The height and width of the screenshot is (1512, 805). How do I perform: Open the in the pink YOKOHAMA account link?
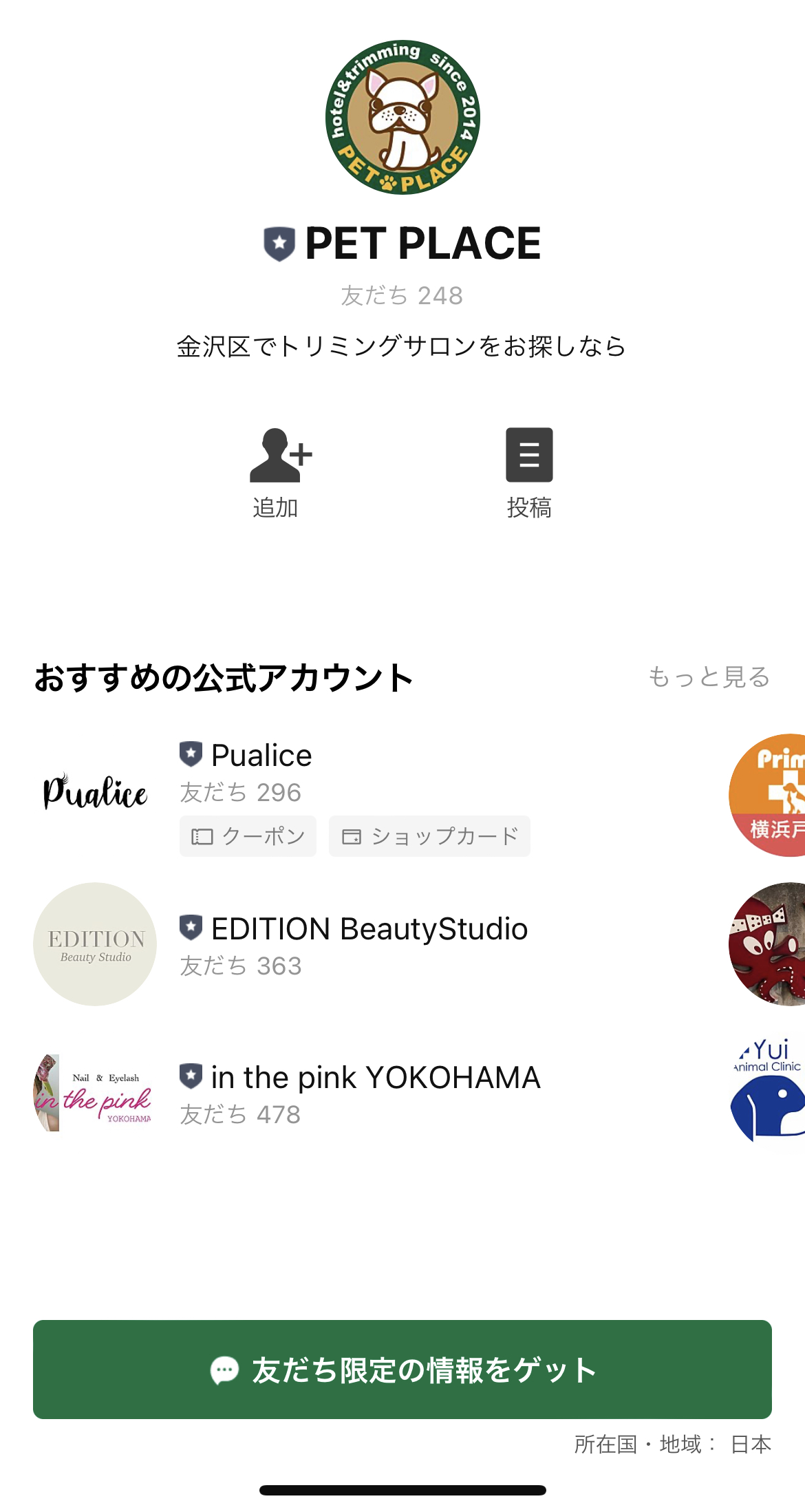click(x=375, y=1077)
